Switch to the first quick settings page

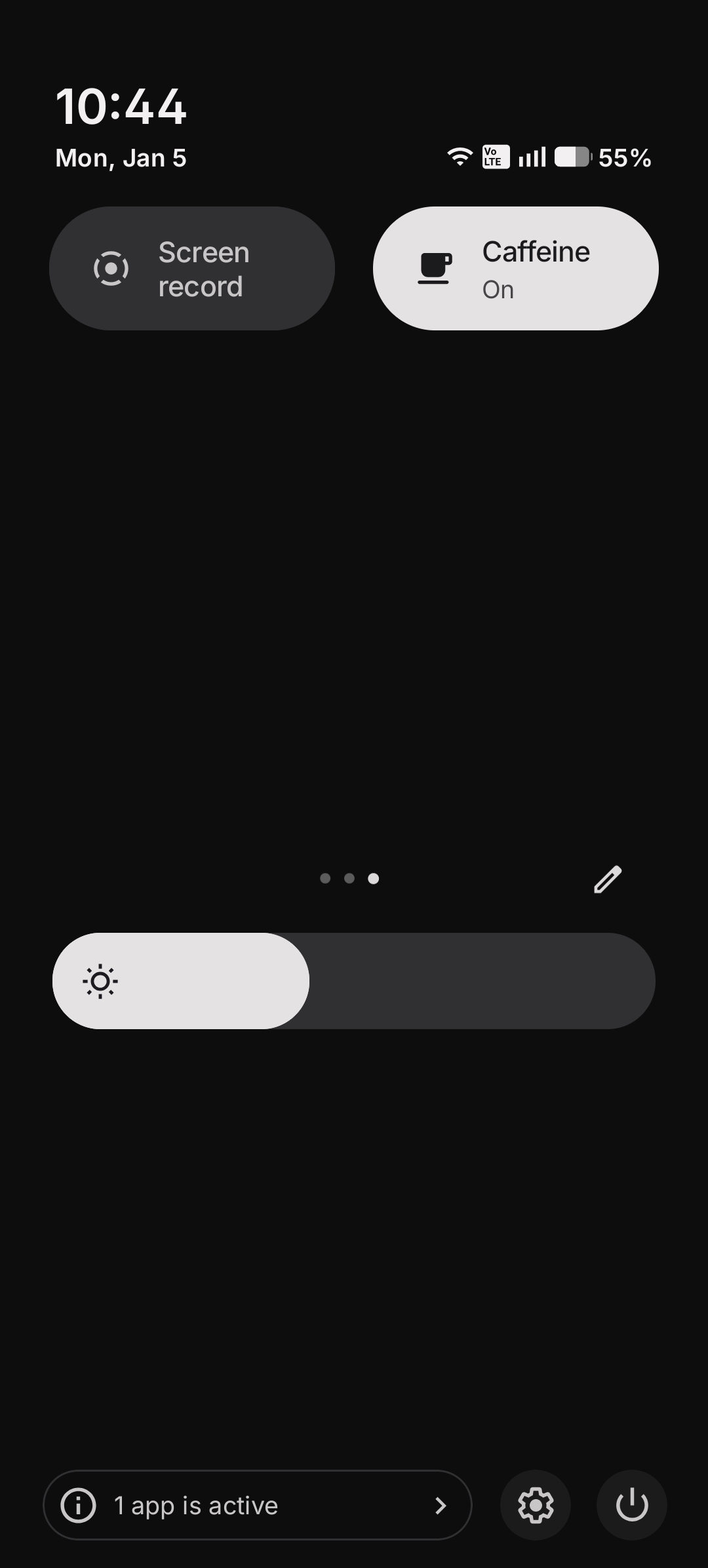(324, 878)
